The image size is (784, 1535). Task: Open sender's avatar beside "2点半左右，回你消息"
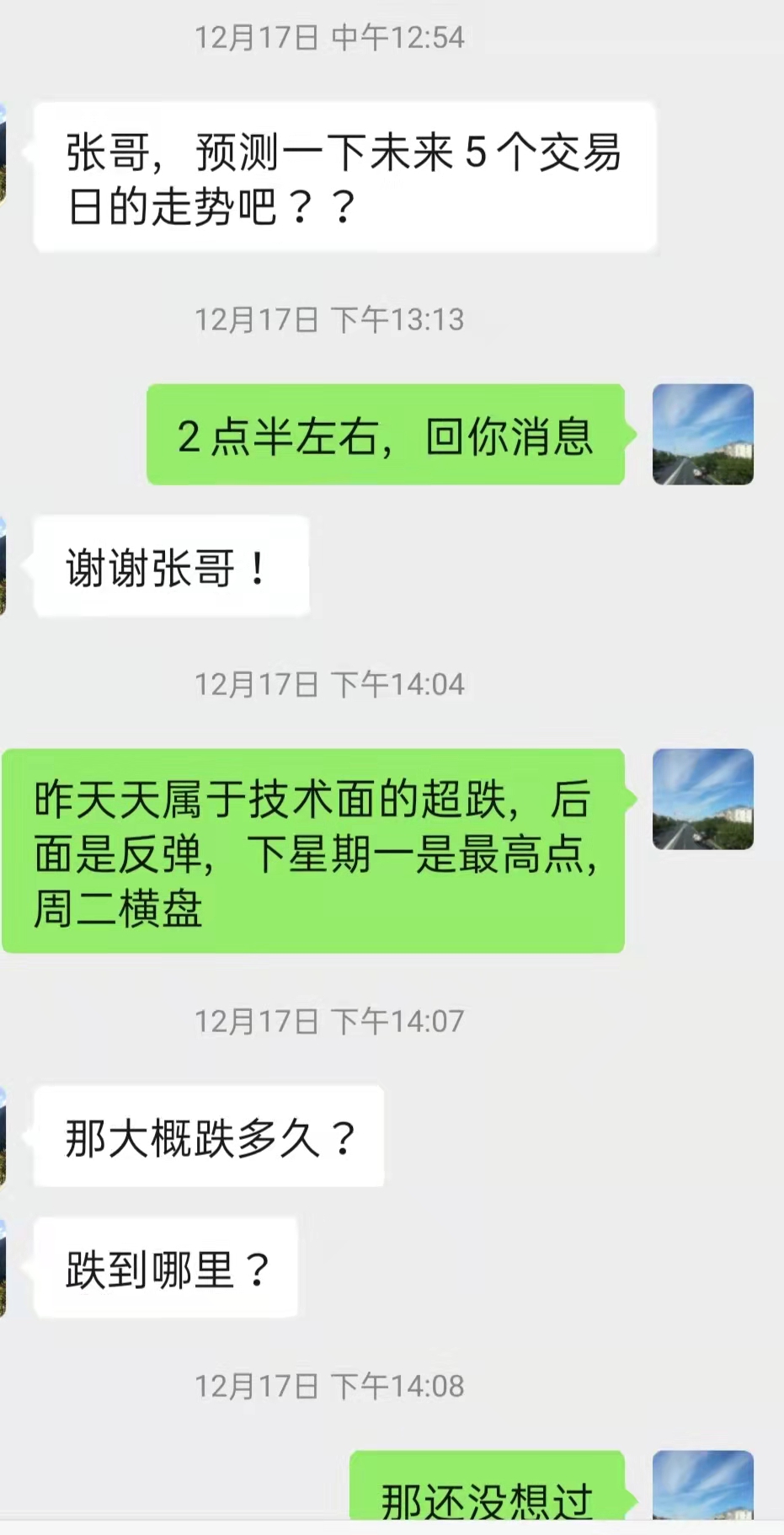(702, 434)
